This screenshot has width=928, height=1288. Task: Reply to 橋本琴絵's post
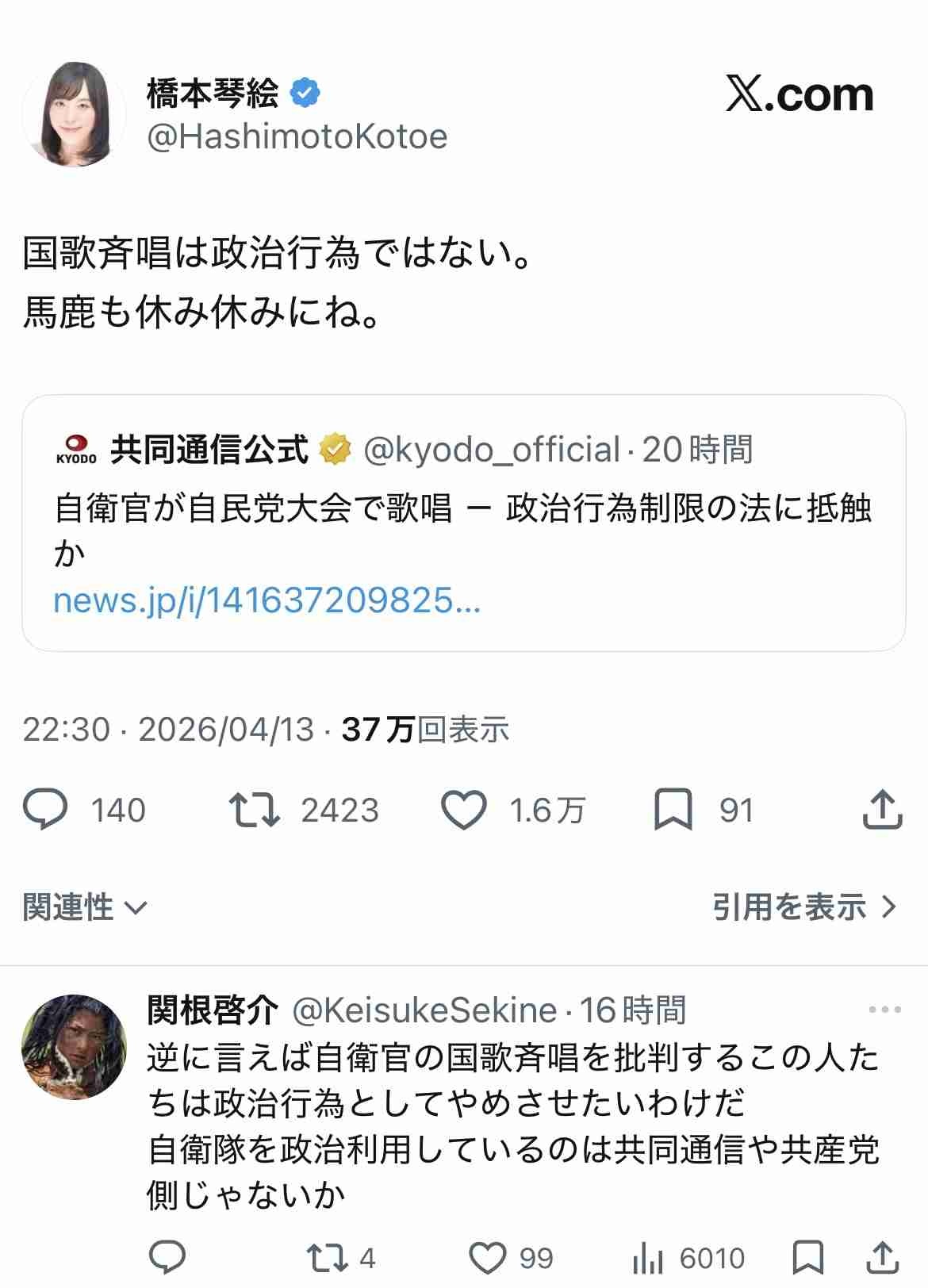coord(46,810)
